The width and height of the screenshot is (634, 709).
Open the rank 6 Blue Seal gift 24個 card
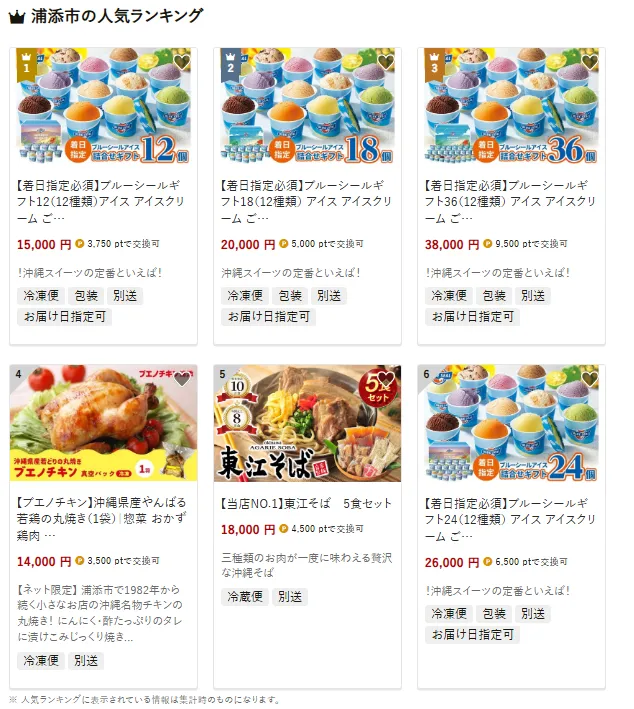[x=511, y=512]
